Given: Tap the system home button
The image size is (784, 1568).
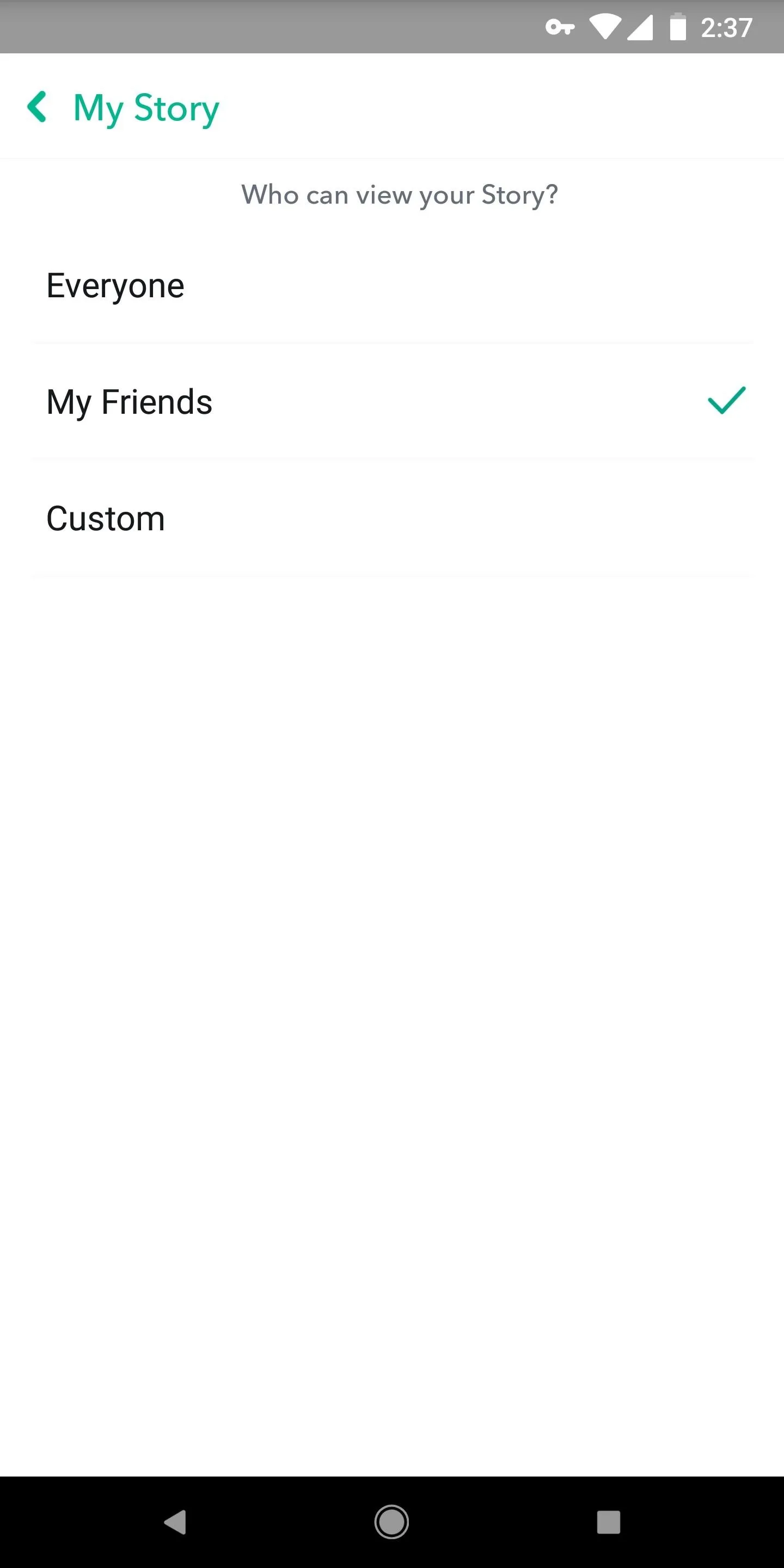Looking at the screenshot, I should [391, 1522].
